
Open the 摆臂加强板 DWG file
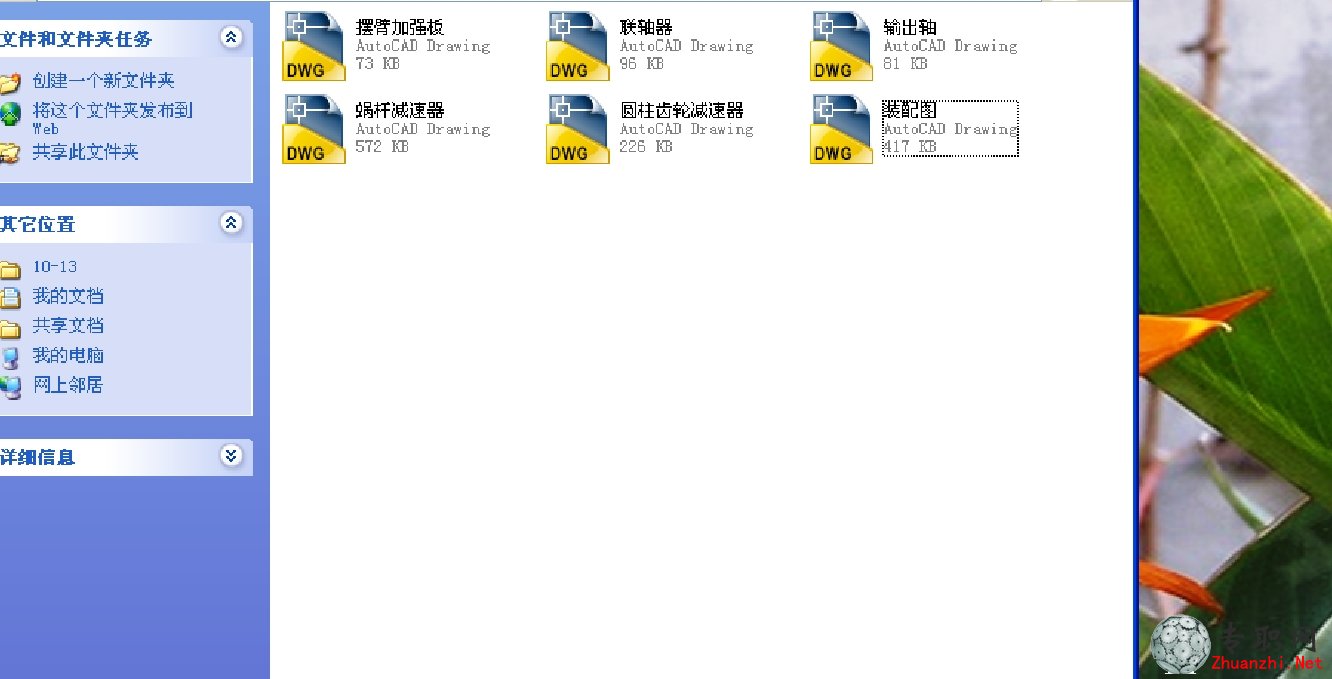[314, 47]
